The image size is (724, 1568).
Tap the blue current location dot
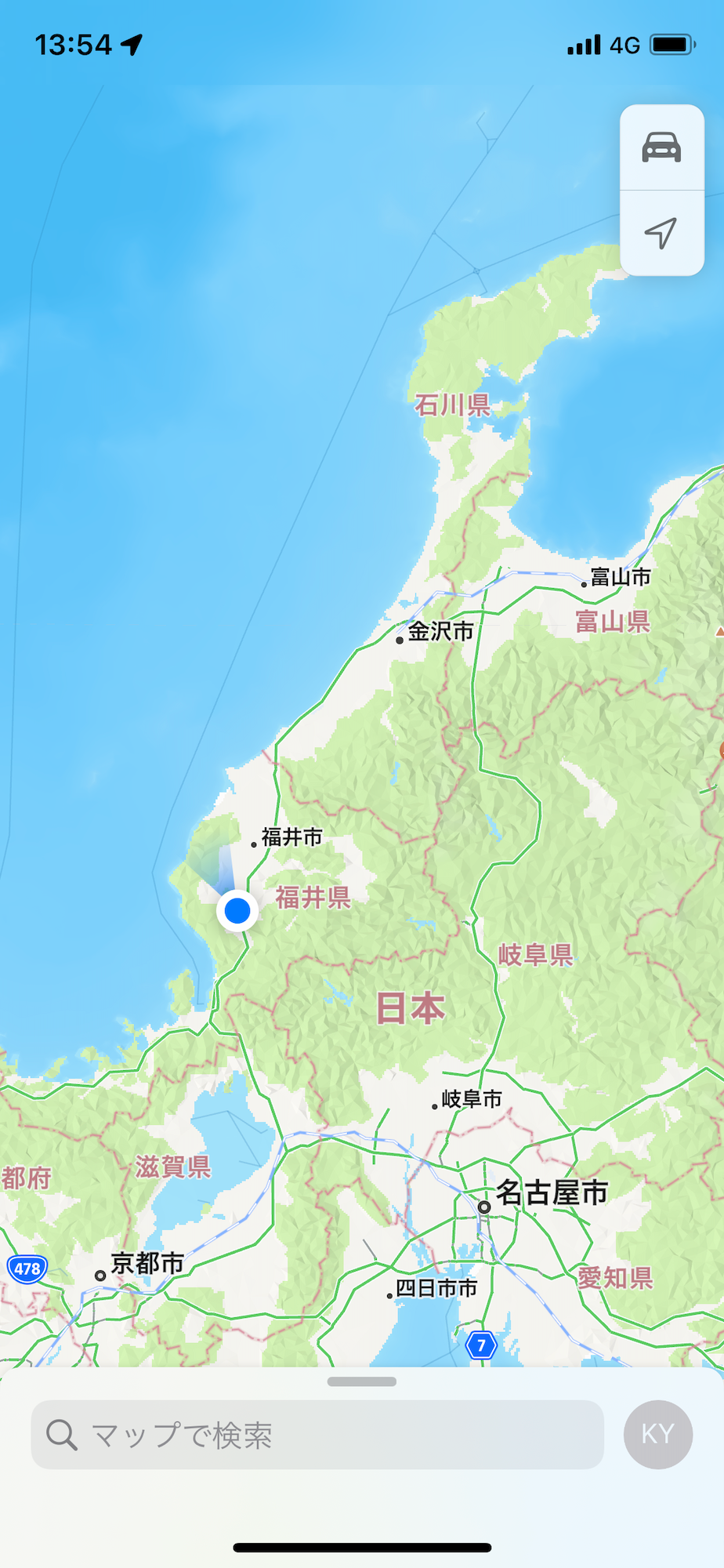click(237, 911)
